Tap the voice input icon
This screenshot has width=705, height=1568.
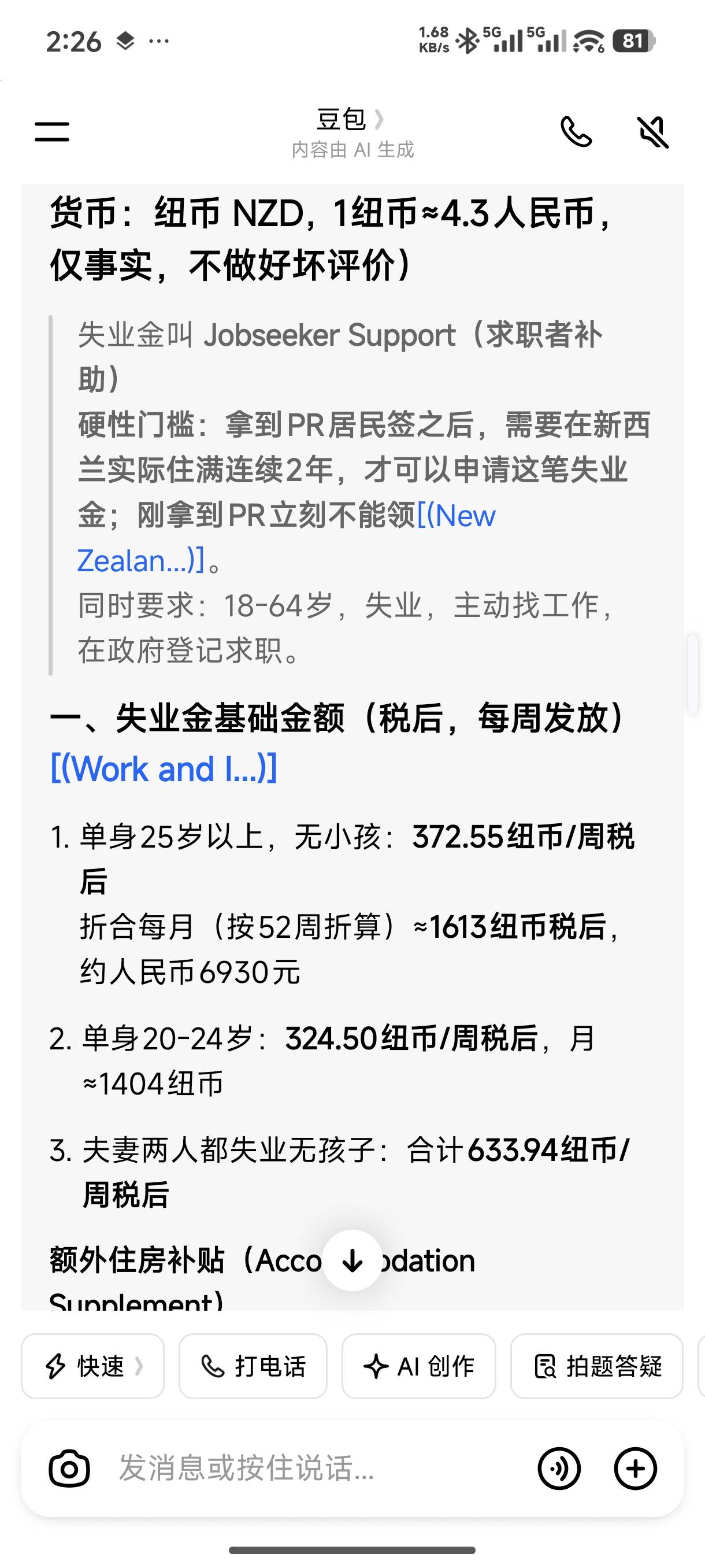559,1469
